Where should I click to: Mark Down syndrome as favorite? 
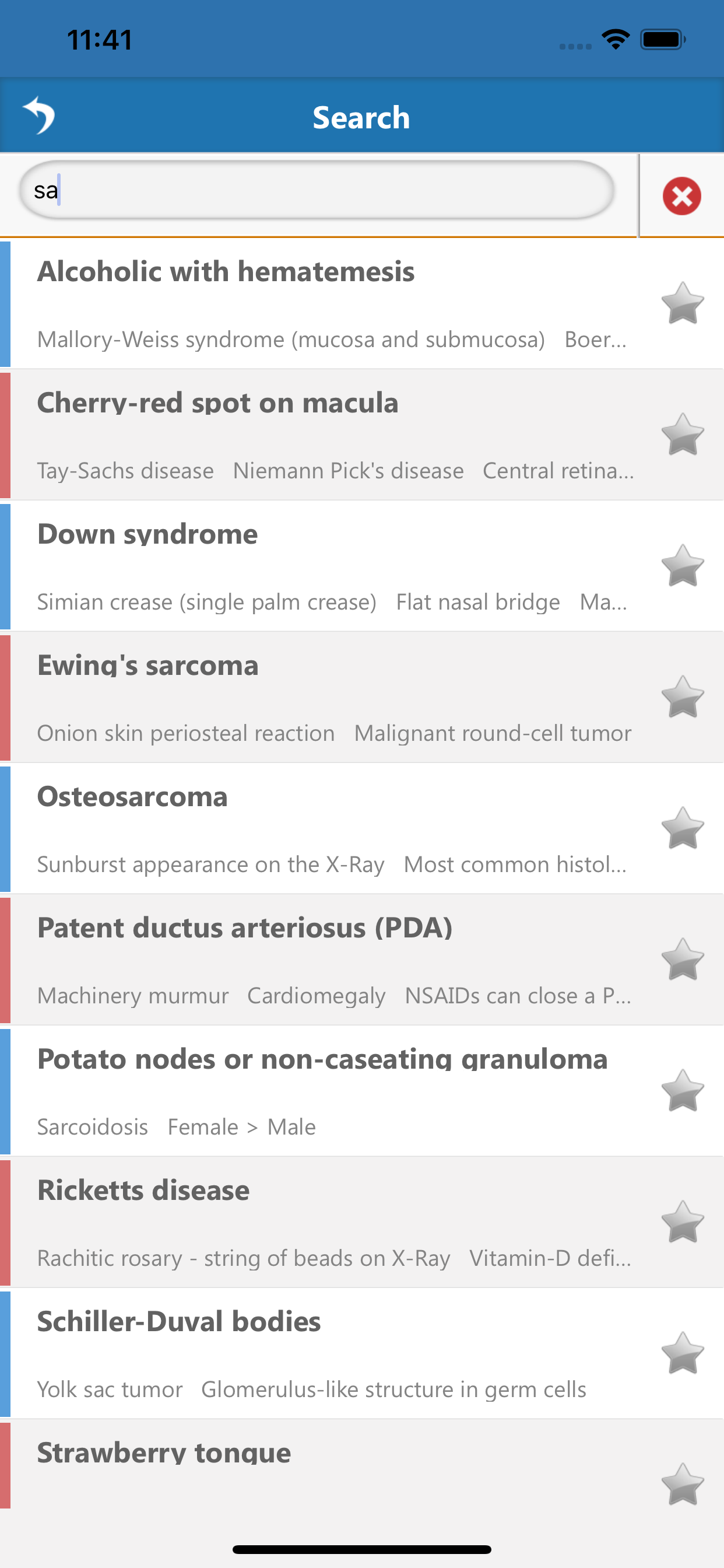coord(682,565)
